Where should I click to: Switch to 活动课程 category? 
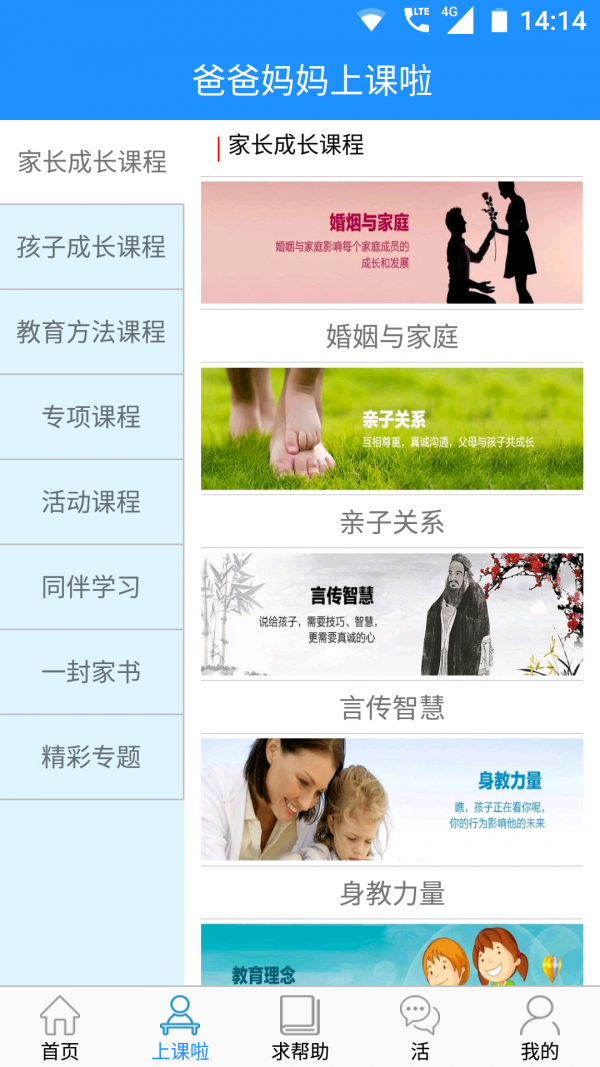[x=92, y=502]
